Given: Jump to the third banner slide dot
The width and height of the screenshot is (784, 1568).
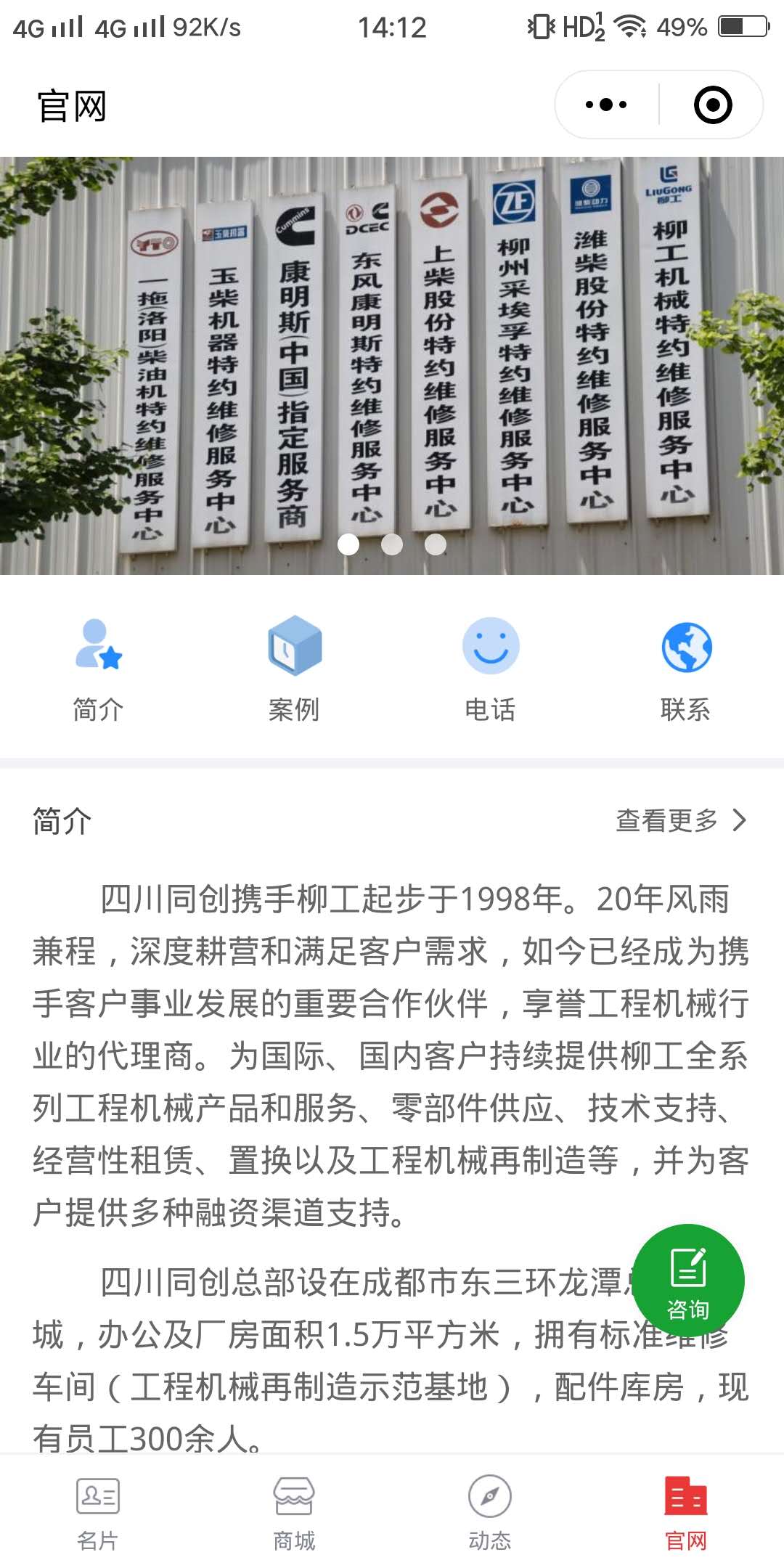Looking at the screenshot, I should (436, 544).
